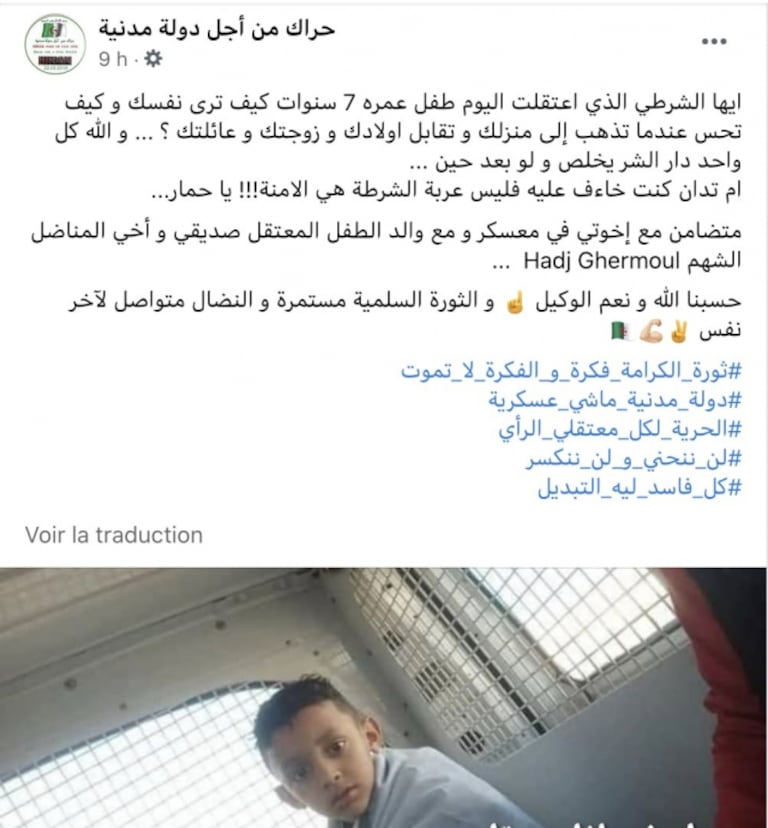The image size is (768, 828).
Task: Tap the 9 h post timestamp
Action: [113, 59]
